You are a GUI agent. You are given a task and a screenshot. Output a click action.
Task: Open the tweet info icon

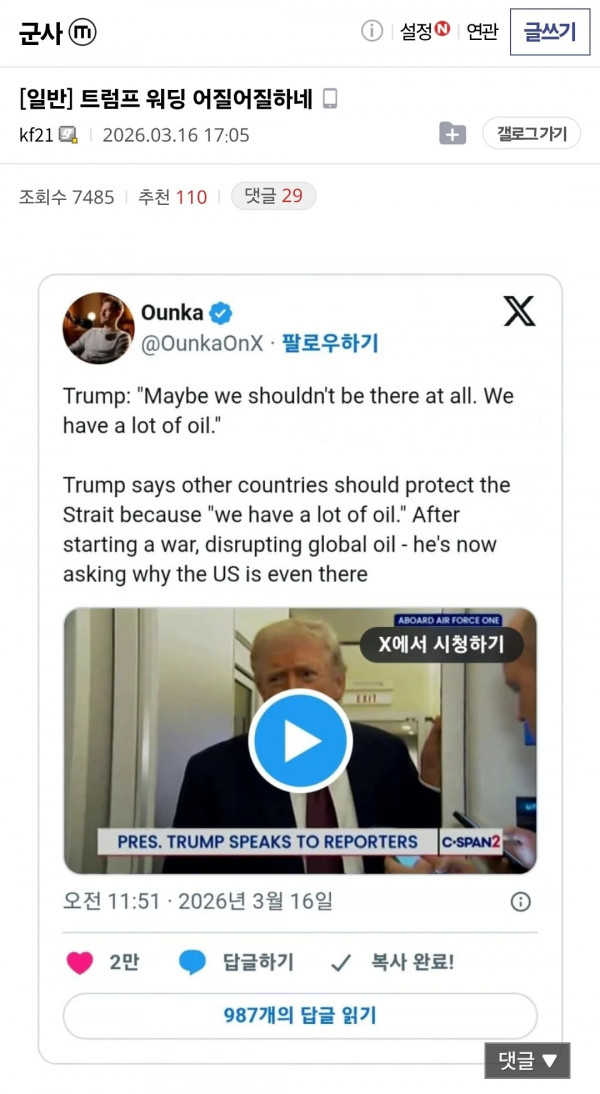click(x=520, y=902)
